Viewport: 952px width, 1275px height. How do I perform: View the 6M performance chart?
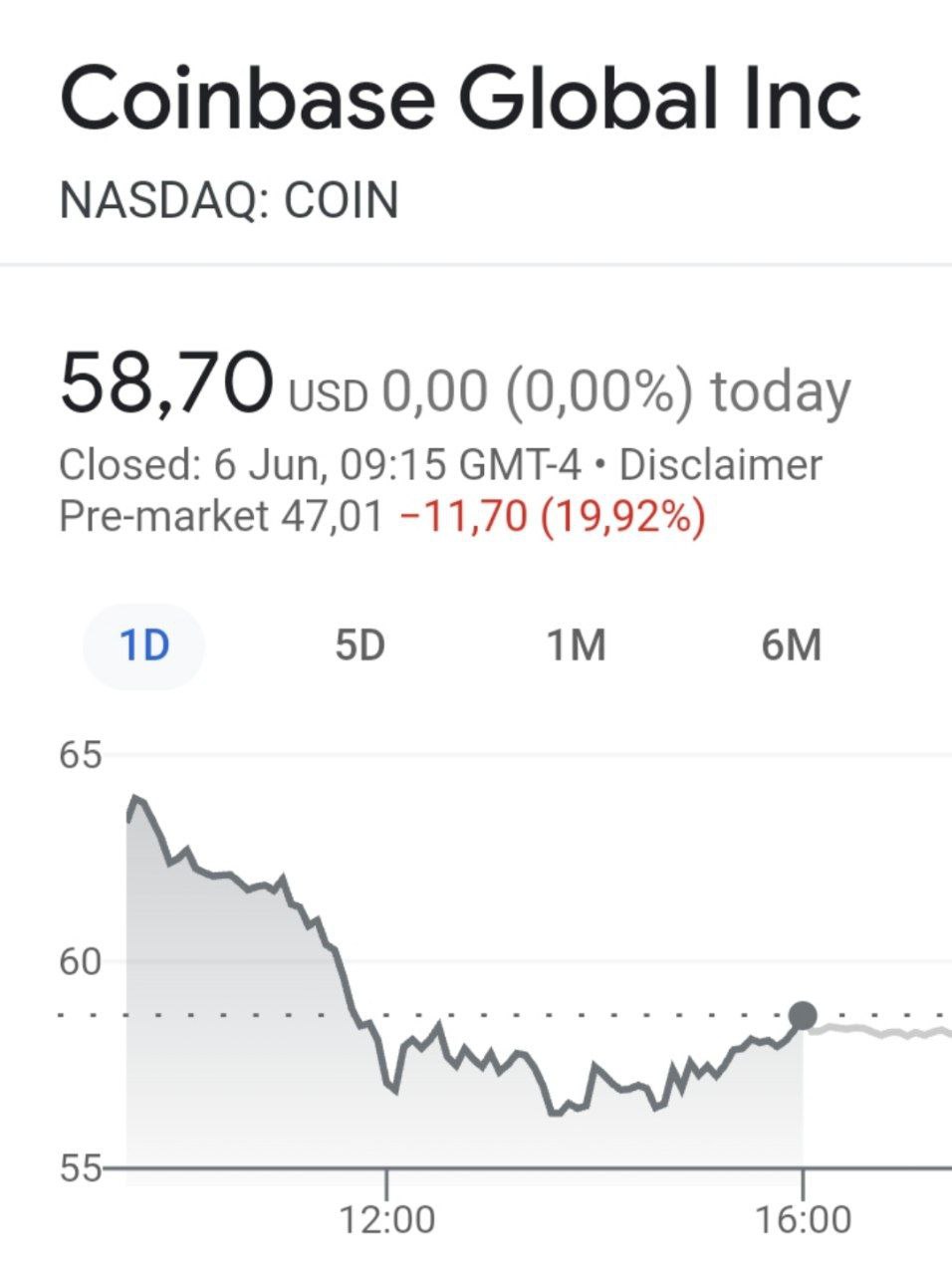[x=792, y=645]
